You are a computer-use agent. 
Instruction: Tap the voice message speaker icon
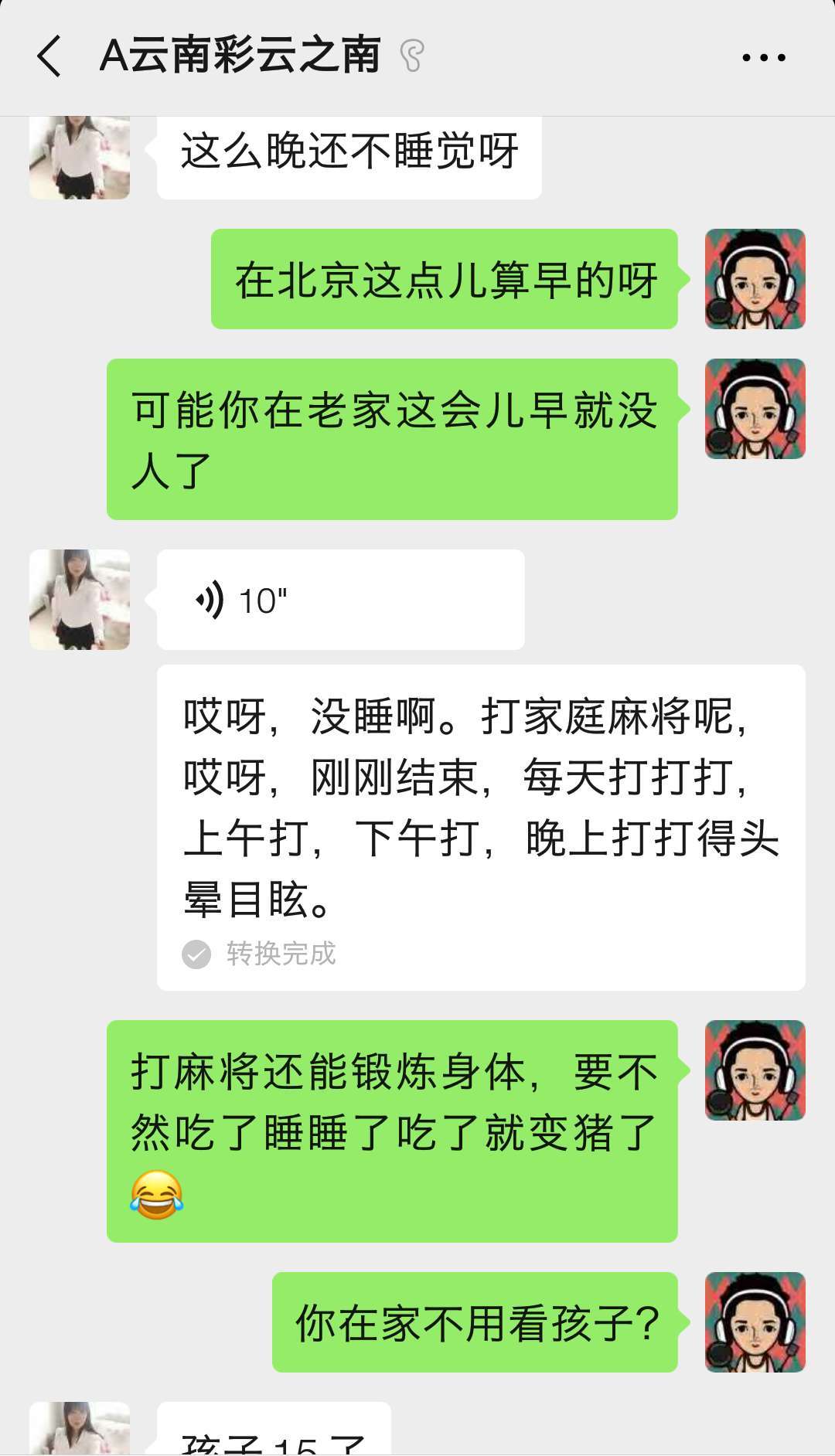(209, 597)
